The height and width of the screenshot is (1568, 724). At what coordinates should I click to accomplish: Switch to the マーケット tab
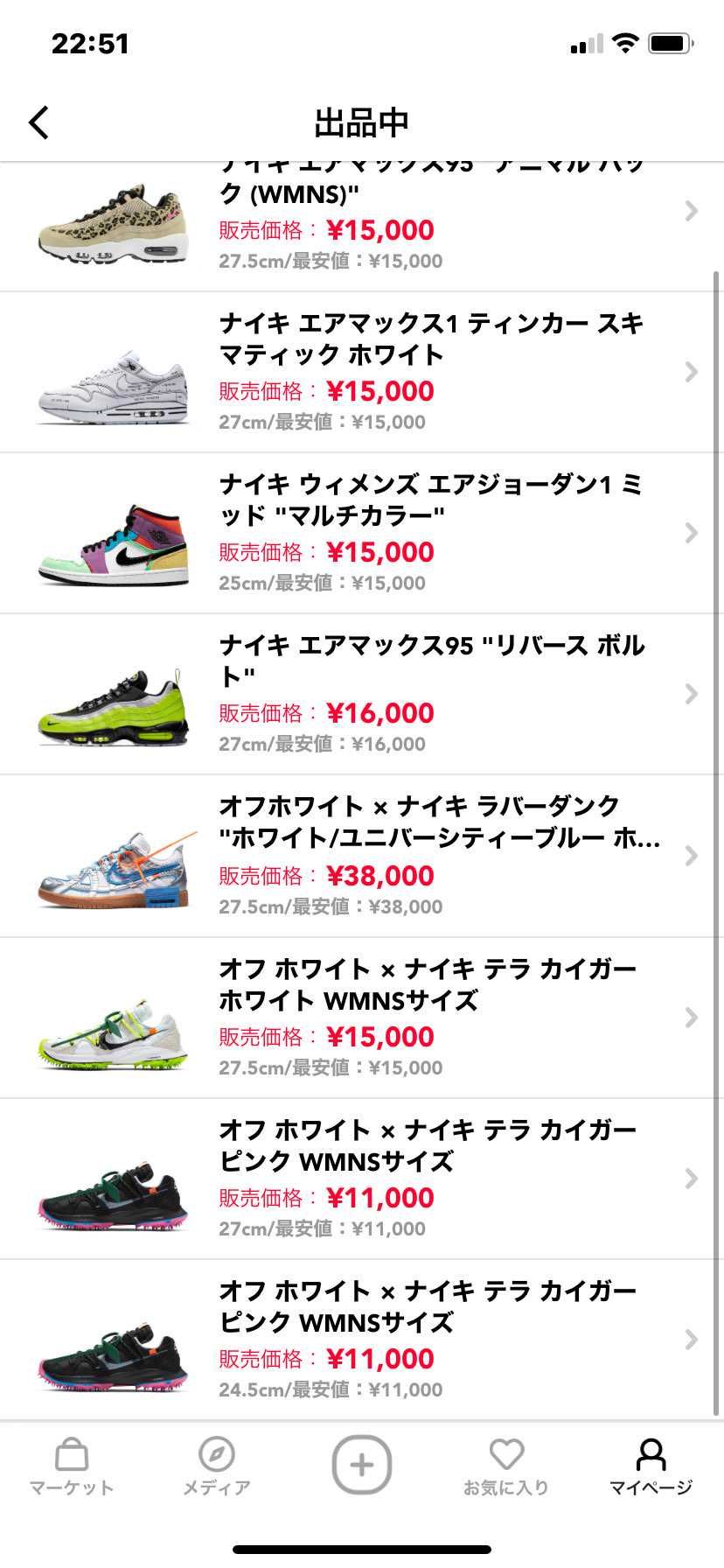click(x=72, y=1466)
